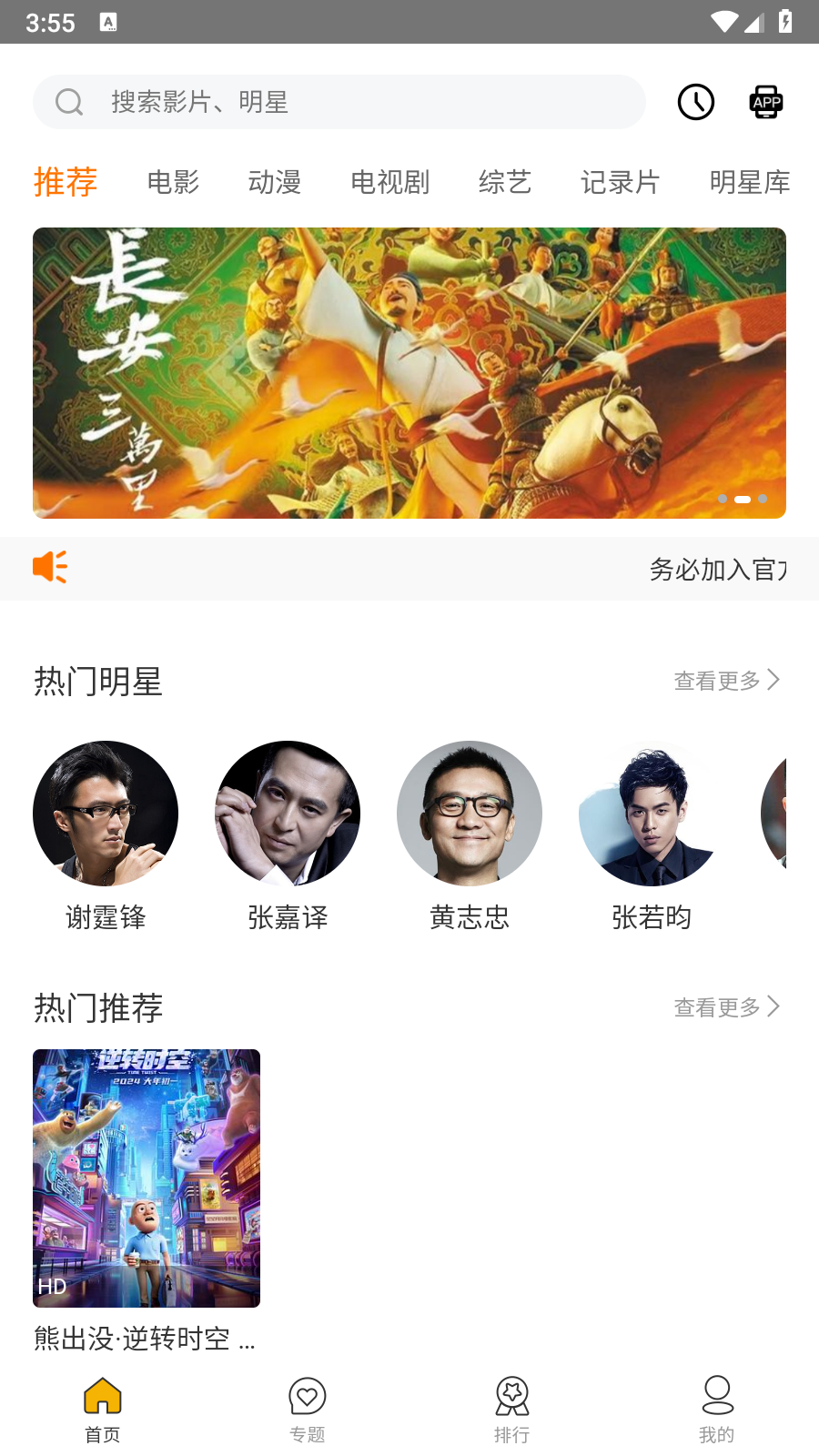Switch to the 明星库 tab
This screenshot has width=819, height=1456.
[749, 182]
